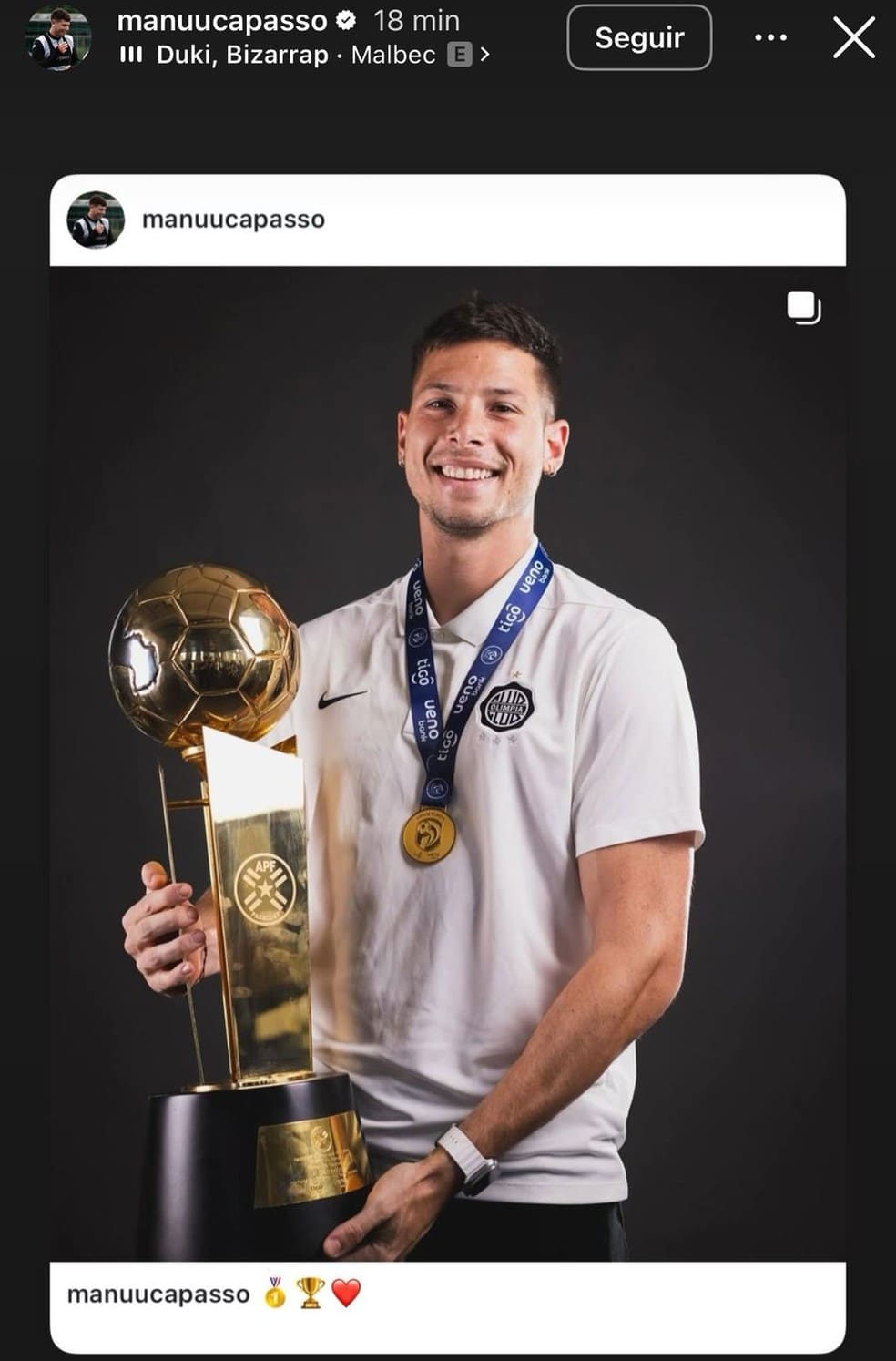Image resolution: width=896 pixels, height=1361 pixels.
Task: Open manuucapasso's profile picture in story header
Action: [59, 38]
